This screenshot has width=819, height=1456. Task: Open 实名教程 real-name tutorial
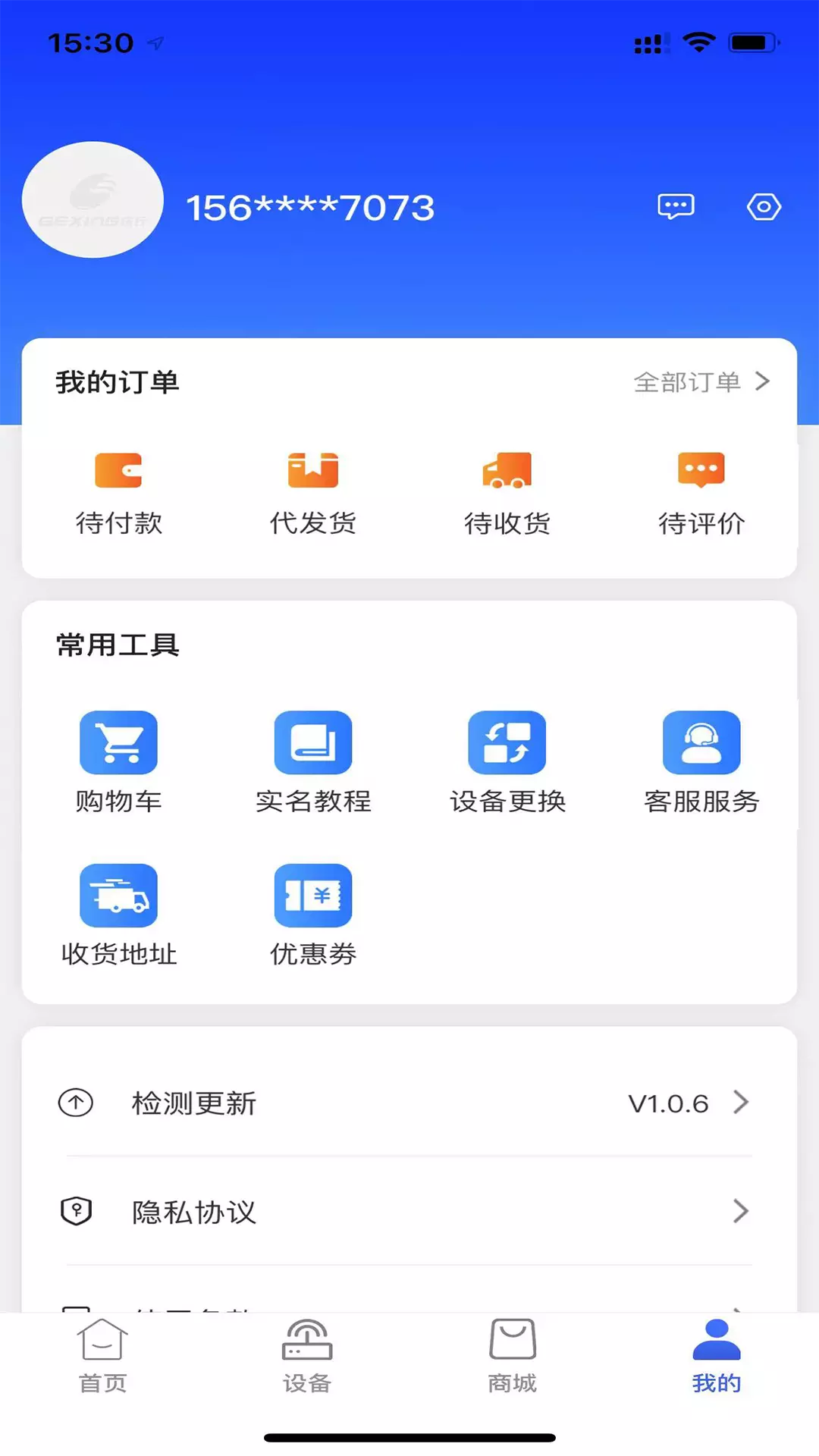(x=313, y=763)
